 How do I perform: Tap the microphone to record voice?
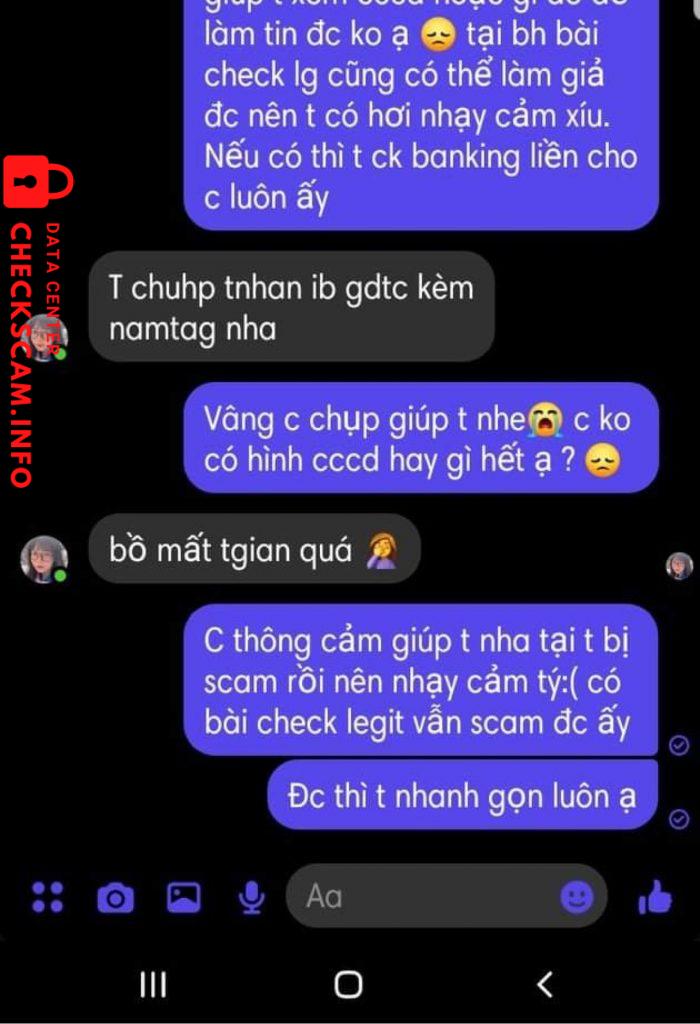[251, 897]
